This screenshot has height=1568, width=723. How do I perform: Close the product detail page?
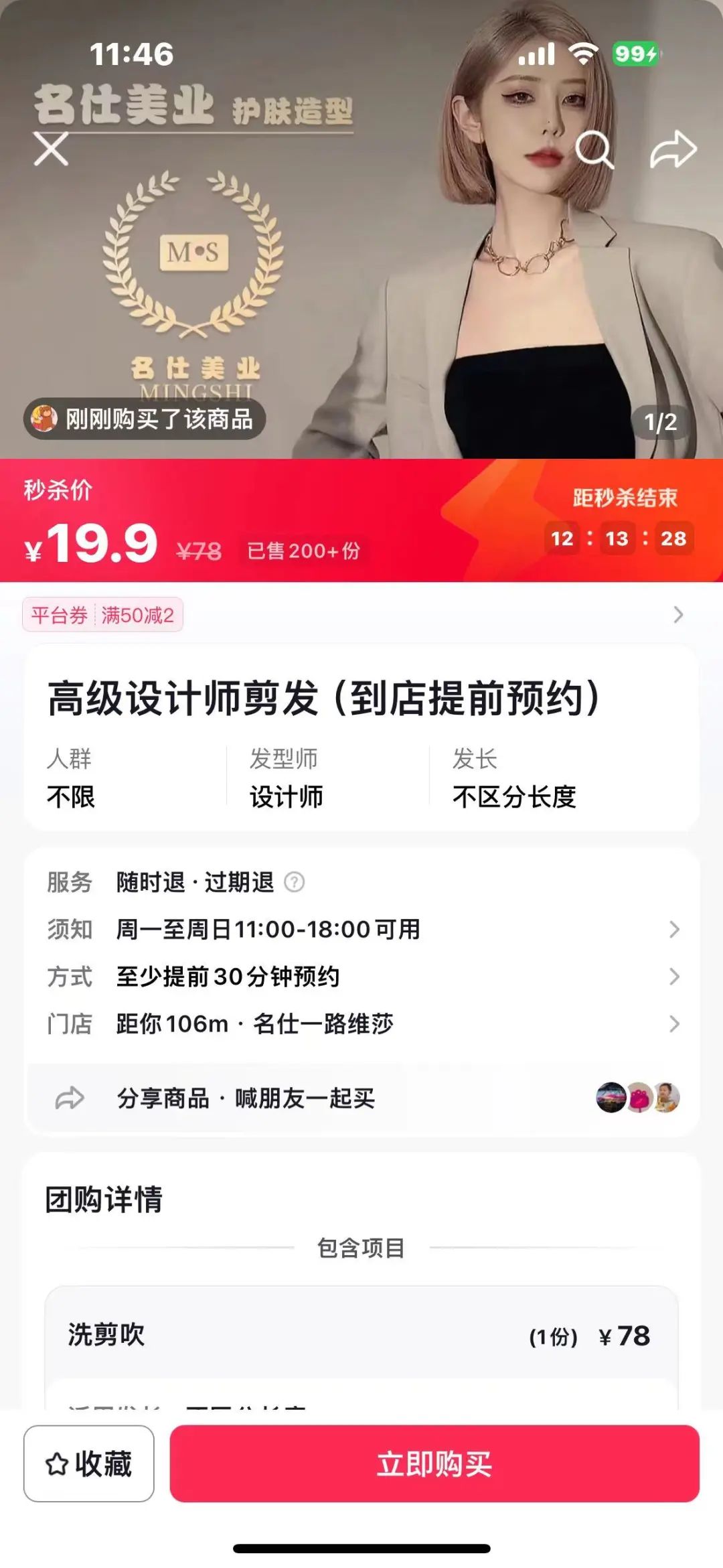click(52, 149)
